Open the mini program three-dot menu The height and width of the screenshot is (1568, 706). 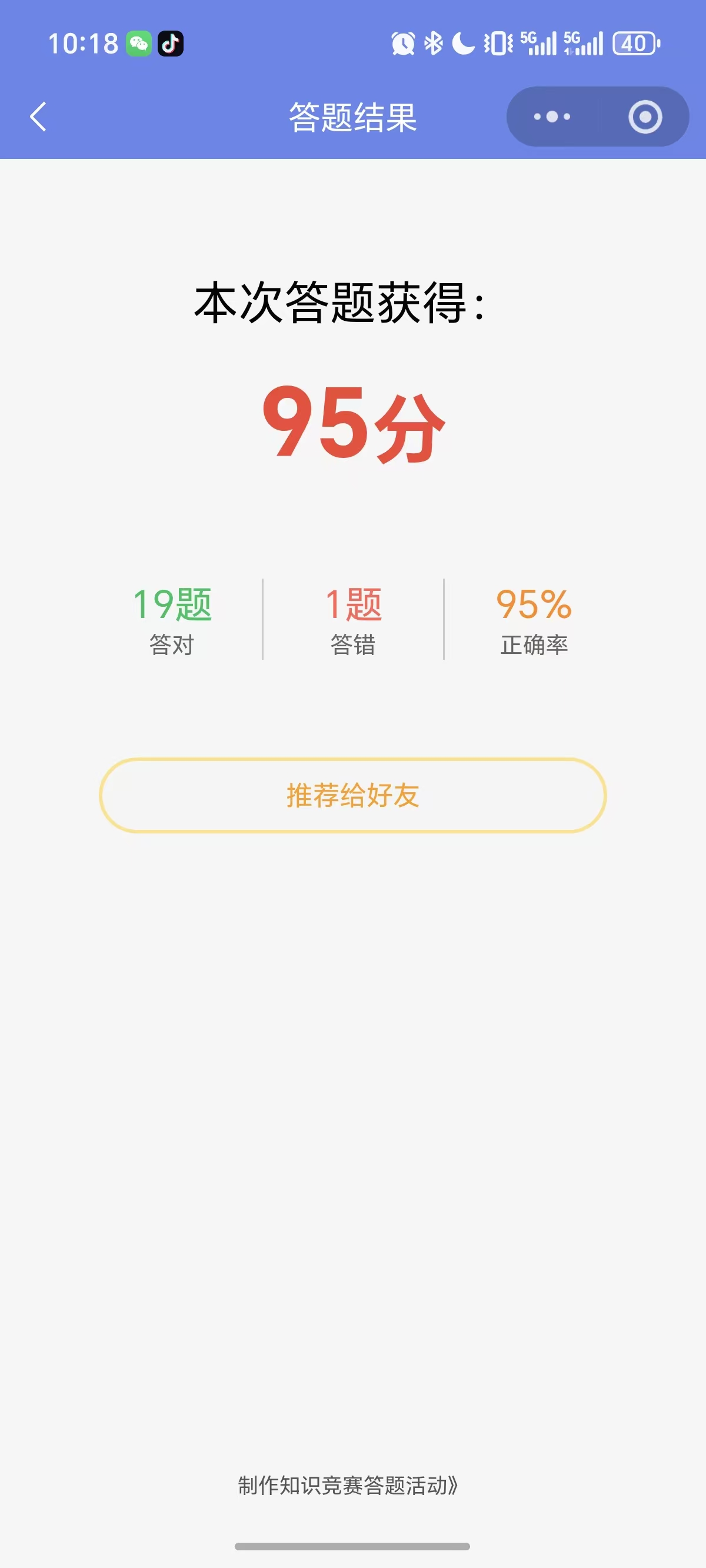coord(551,117)
